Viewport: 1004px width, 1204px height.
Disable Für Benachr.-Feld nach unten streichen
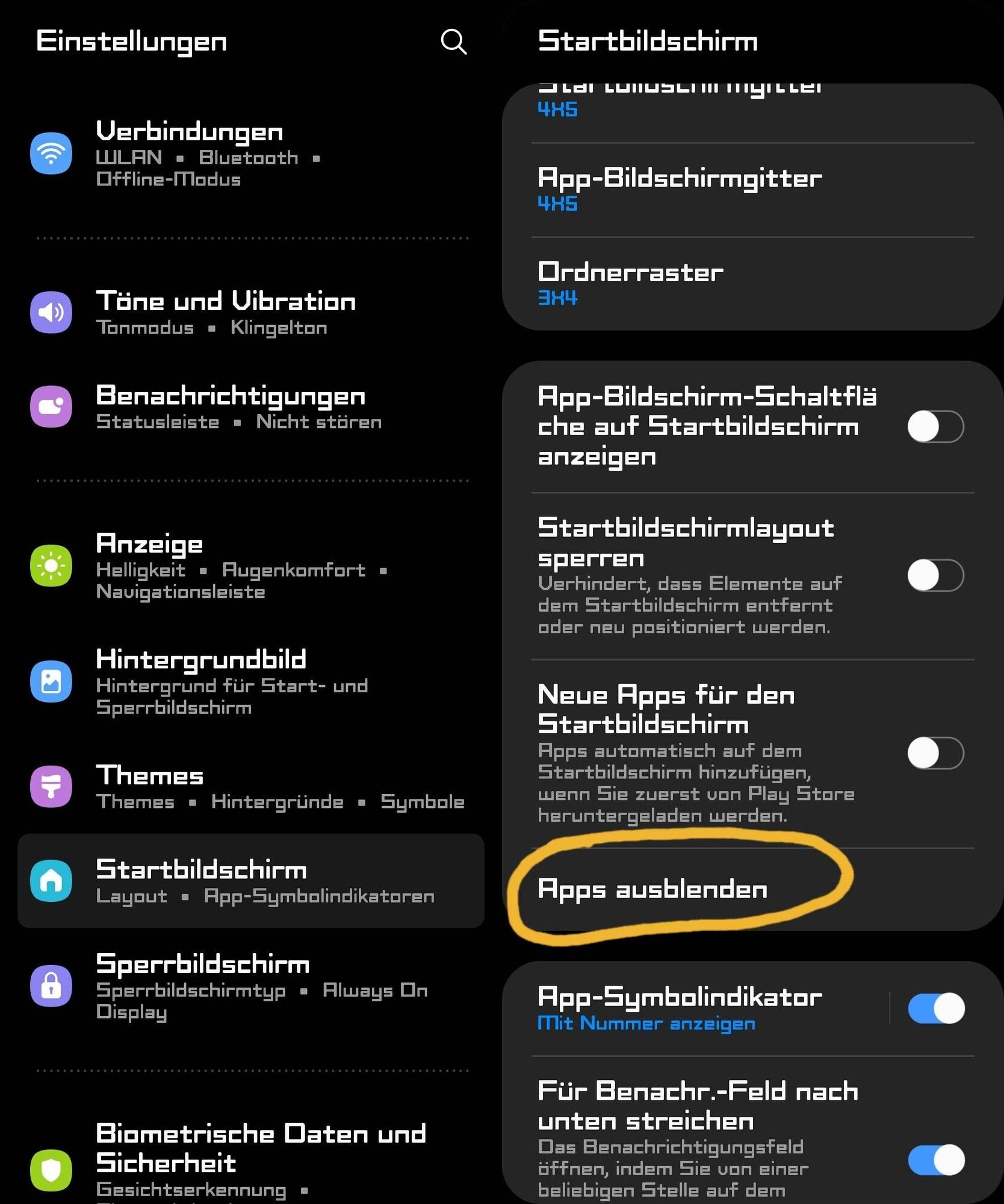click(x=936, y=1159)
